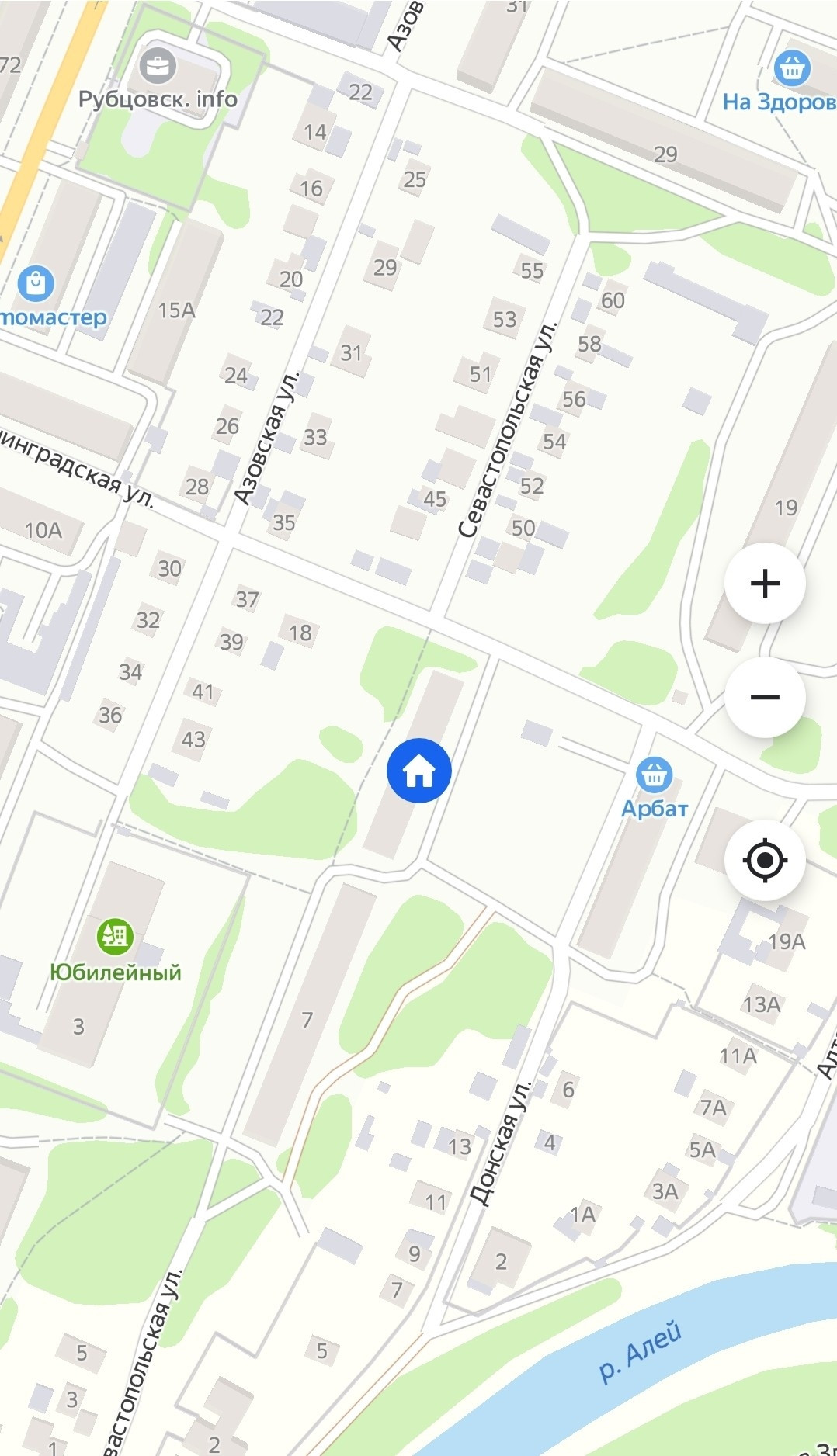This screenshot has height=1456, width=837.
Task: Select the На Здоровье store marker
Action: 792,69
